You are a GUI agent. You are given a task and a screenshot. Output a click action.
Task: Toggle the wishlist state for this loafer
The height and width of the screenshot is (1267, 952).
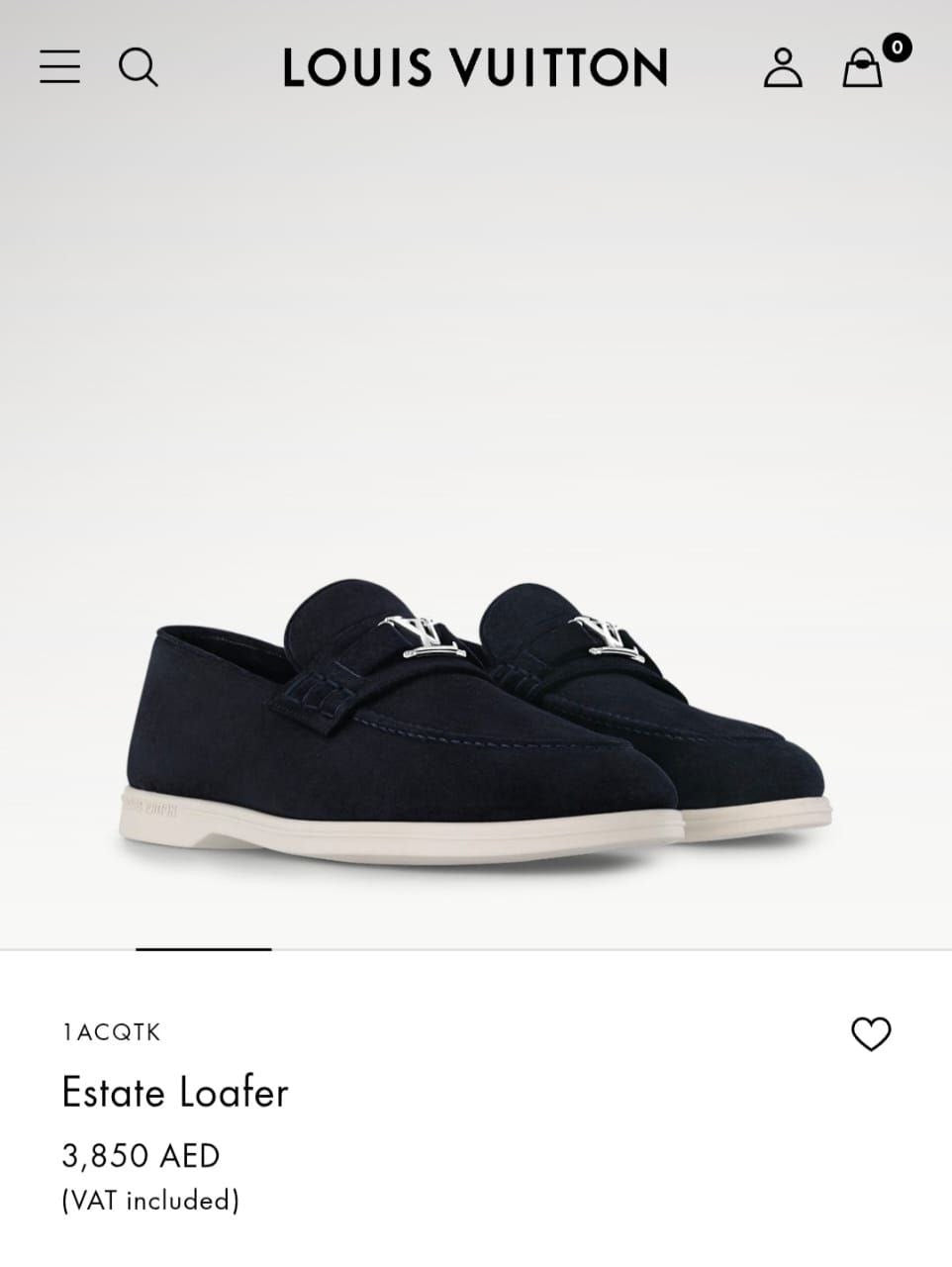click(x=871, y=1033)
